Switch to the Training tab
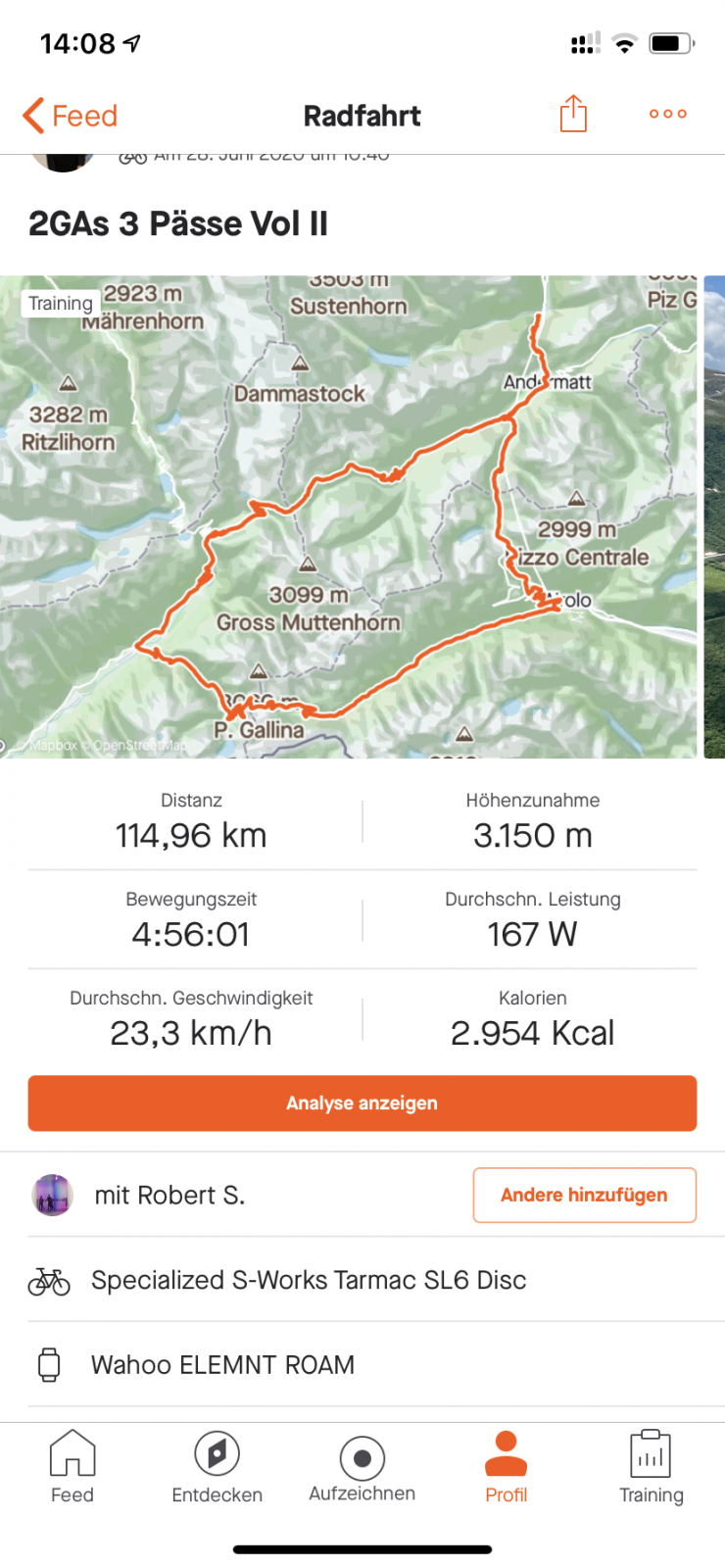Screen dimensions: 725x1568 [651, 1467]
